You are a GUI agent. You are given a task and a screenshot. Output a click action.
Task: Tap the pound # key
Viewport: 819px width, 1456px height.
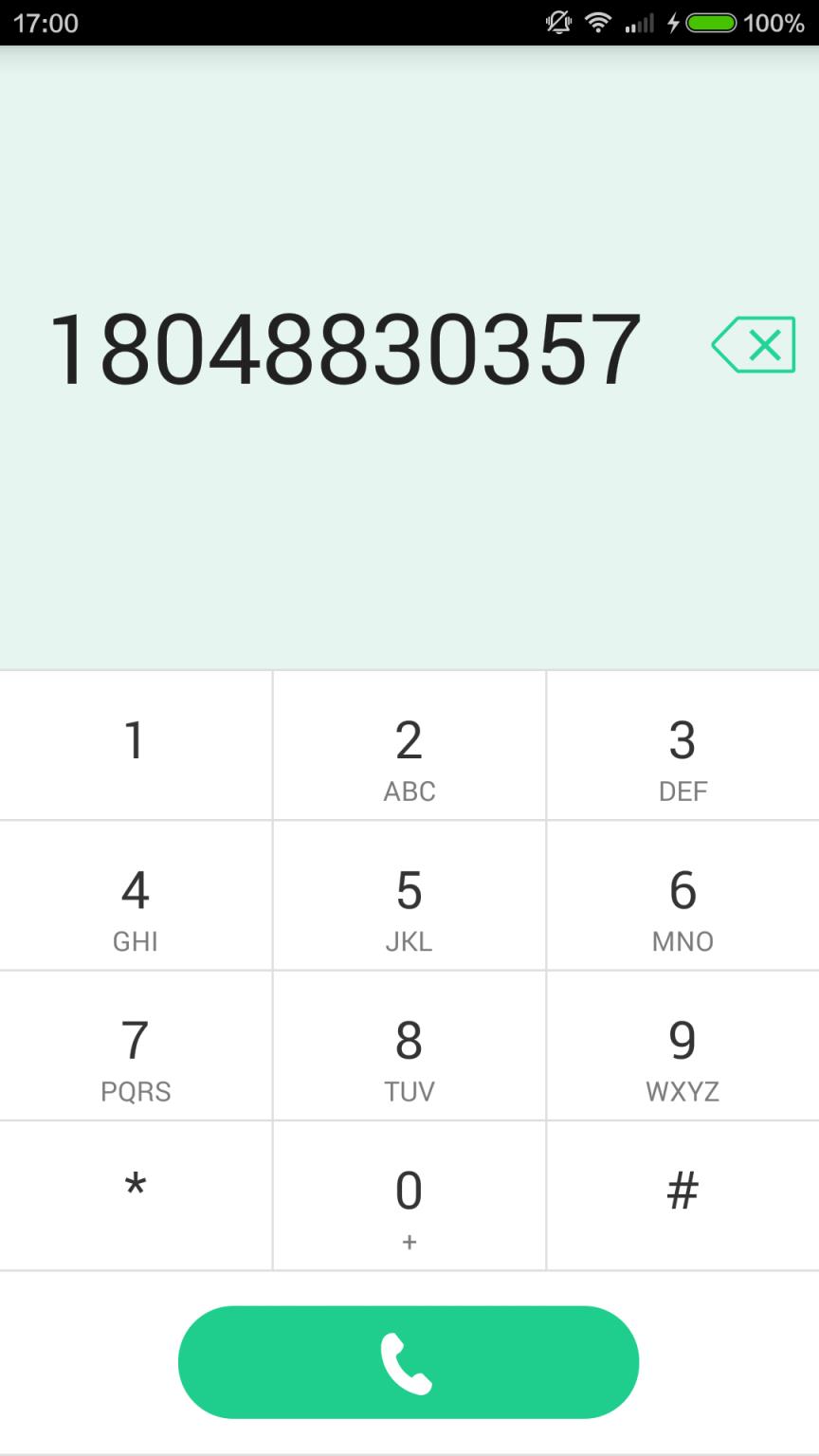(x=682, y=1196)
